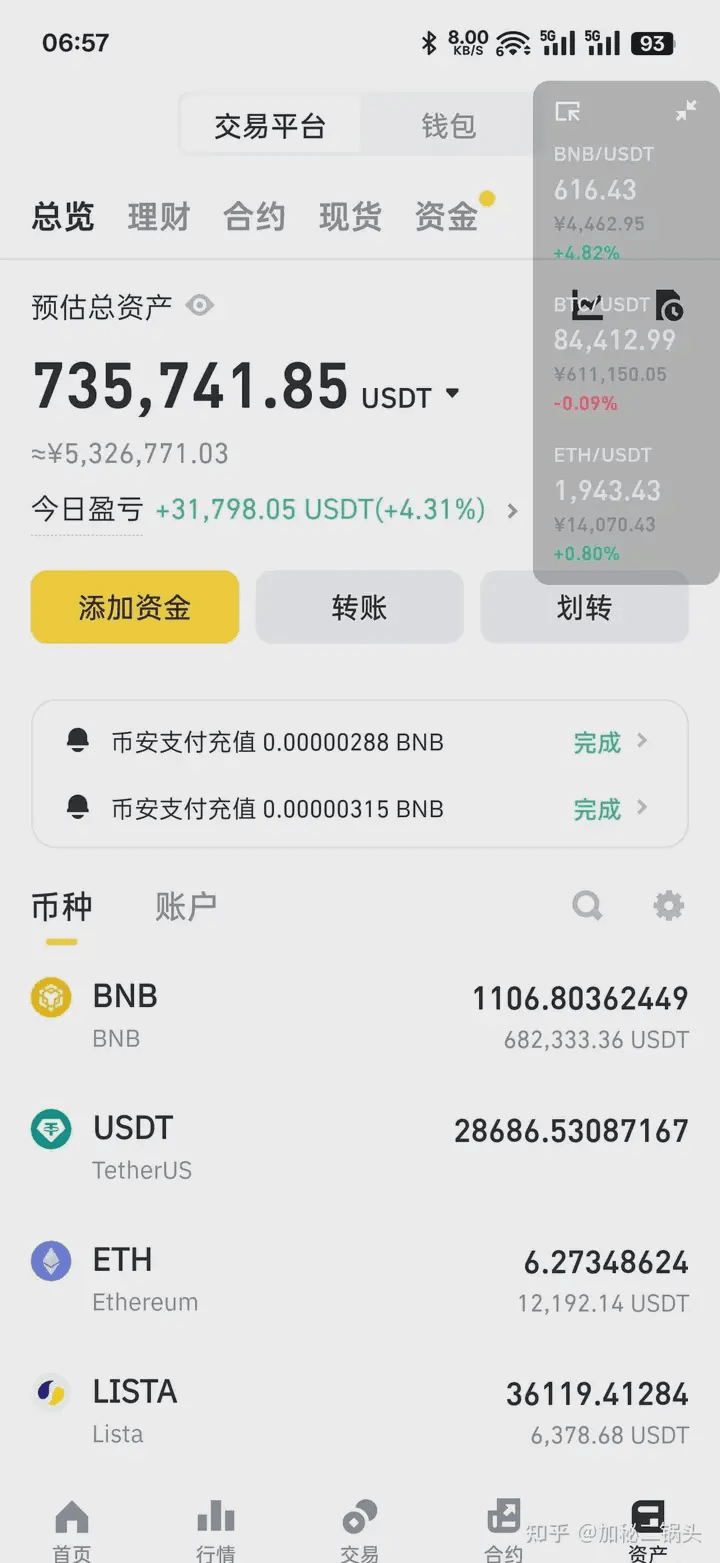Change the USDT display currency dropdown
Image resolution: width=720 pixels, height=1563 pixels.
(x=452, y=395)
